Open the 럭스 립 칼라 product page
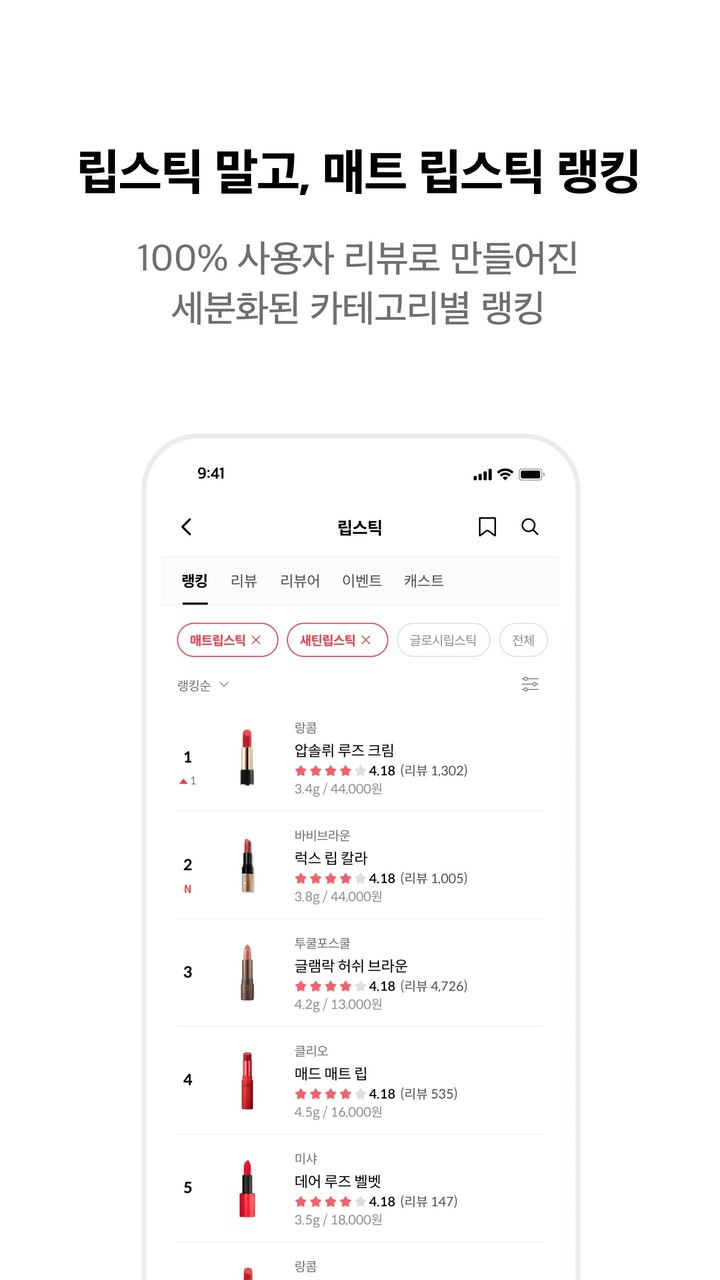Viewport: 720px width, 1280px height. tap(330, 857)
